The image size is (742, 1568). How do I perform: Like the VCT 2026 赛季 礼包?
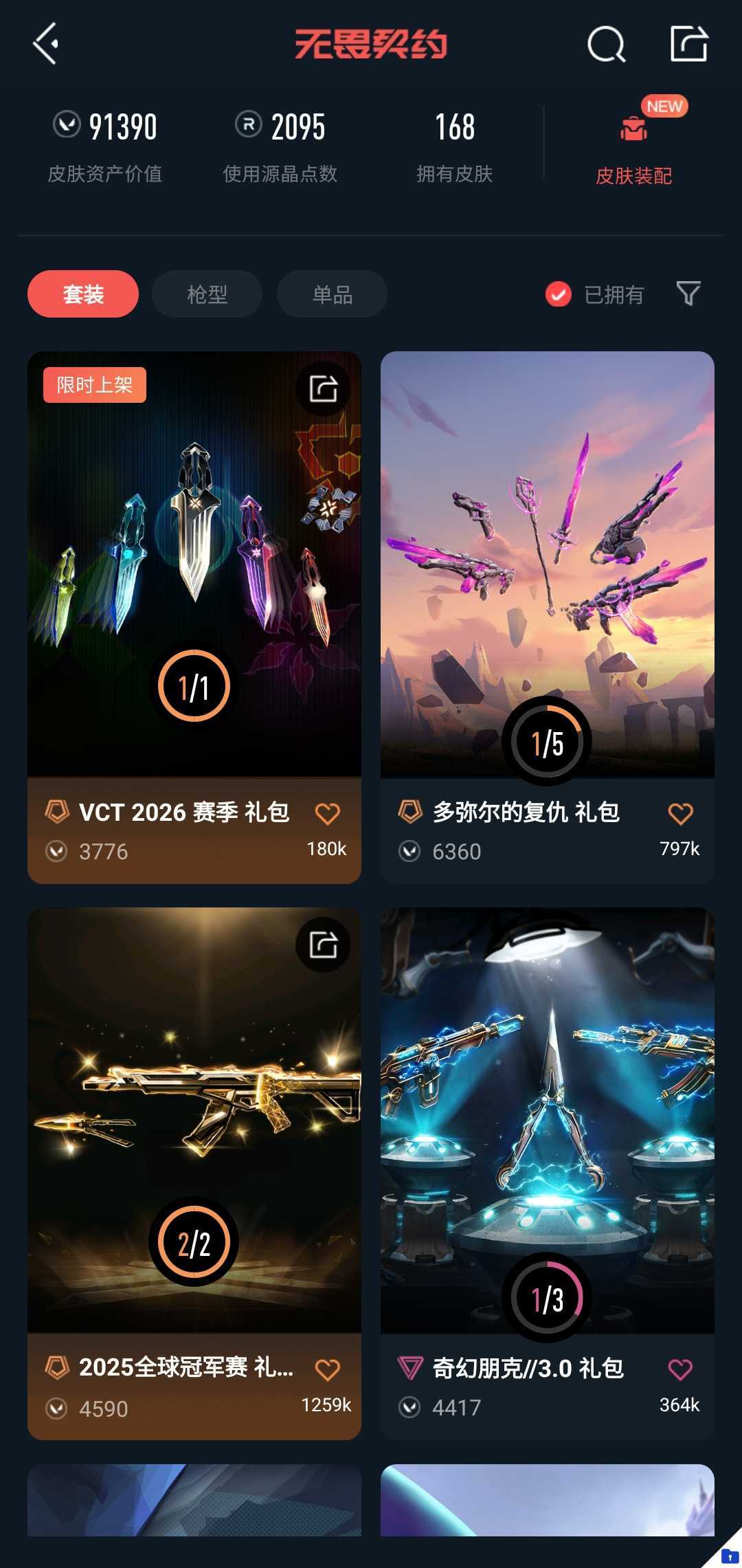[x=327, y=814]
